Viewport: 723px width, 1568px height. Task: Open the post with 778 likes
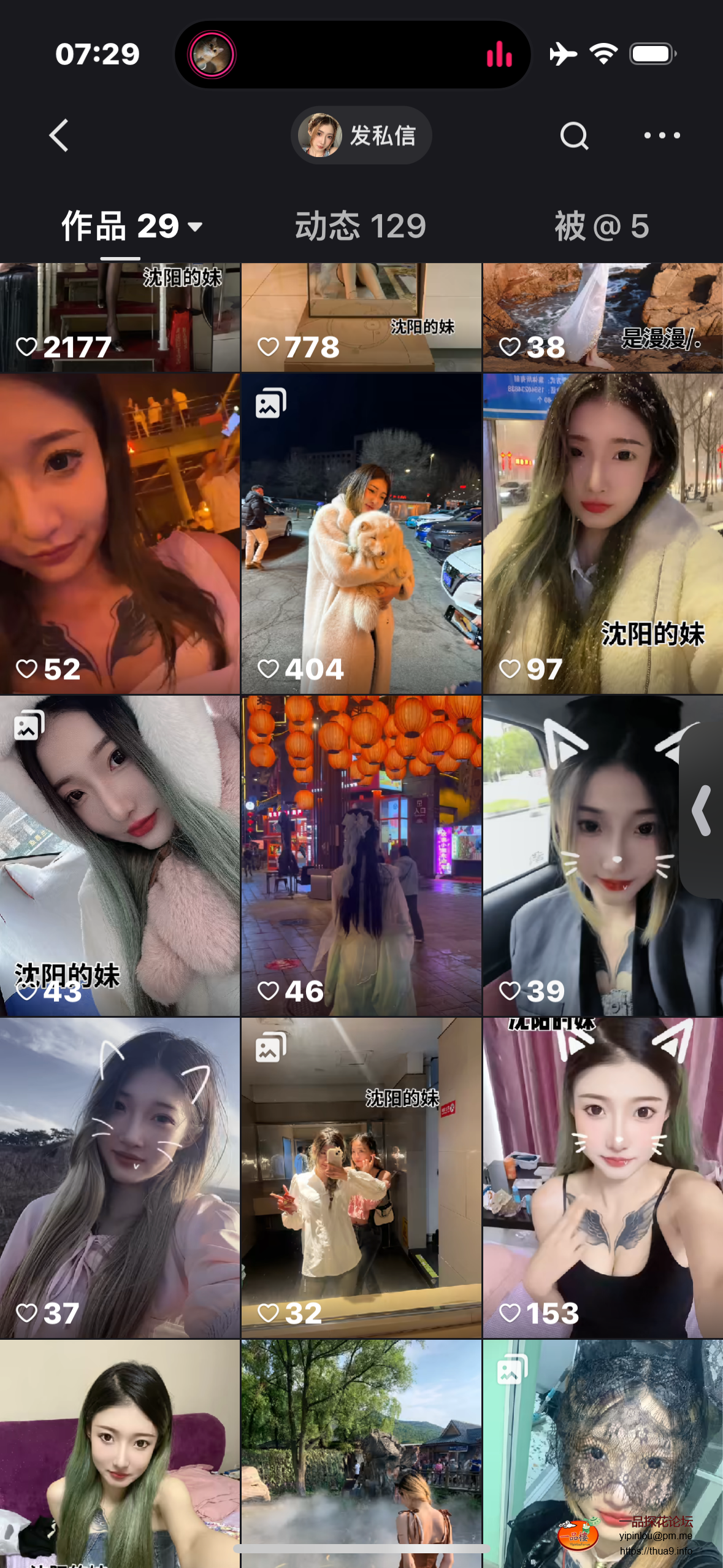click(361, 317)
